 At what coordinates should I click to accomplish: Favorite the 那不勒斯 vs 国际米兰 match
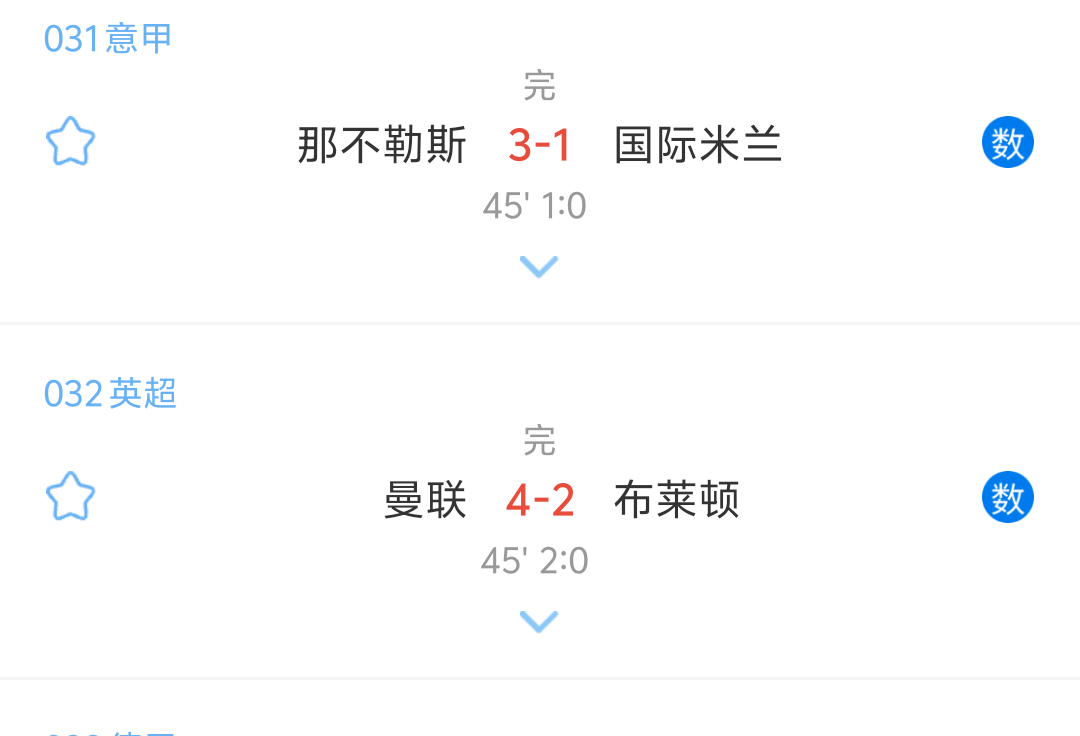(71, 143)
